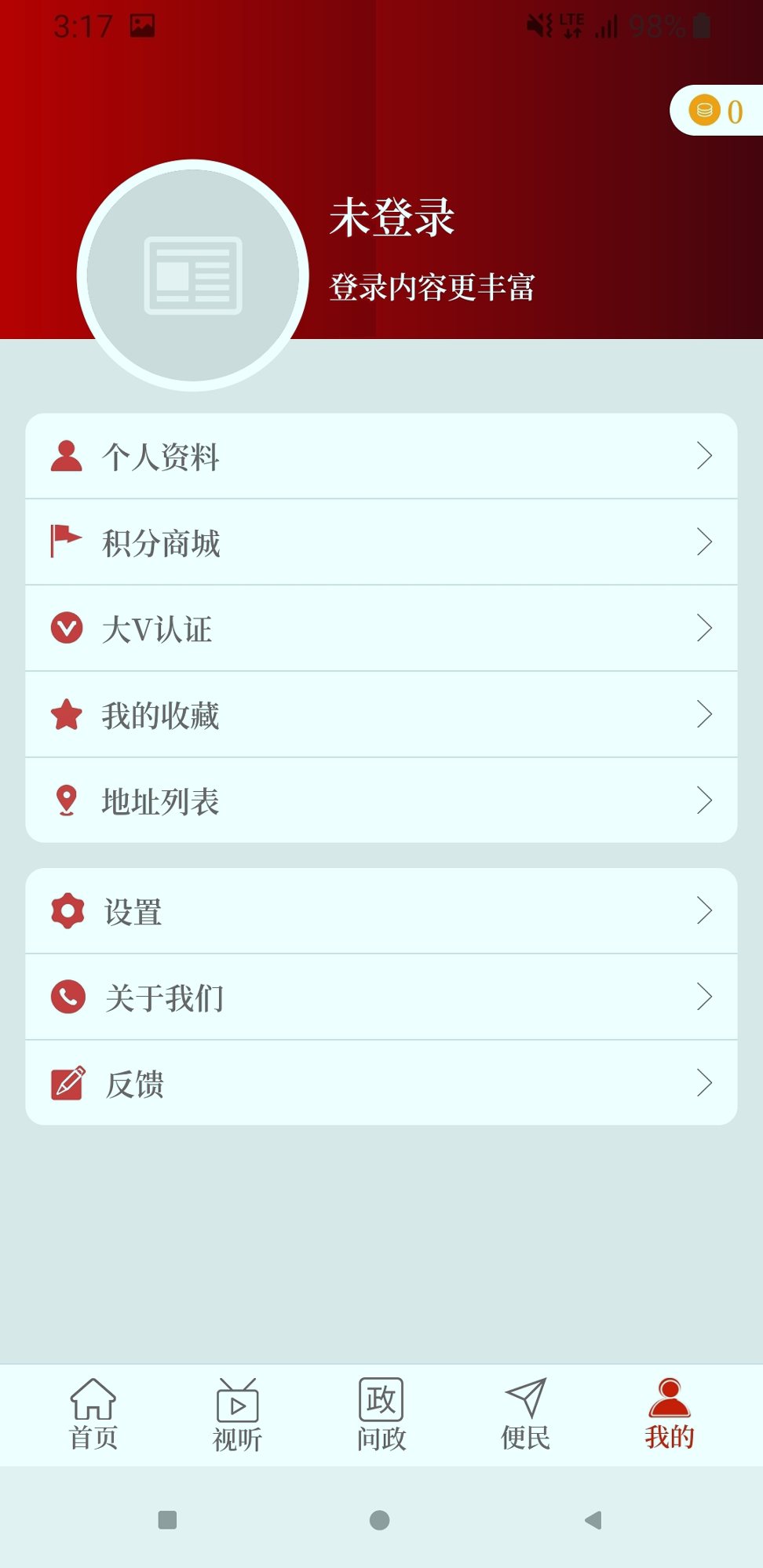Tap the 大V认证 verification badge icon
Image resolution: width=763 pixels, height=1568 pixels.
(x=67, y=628)
